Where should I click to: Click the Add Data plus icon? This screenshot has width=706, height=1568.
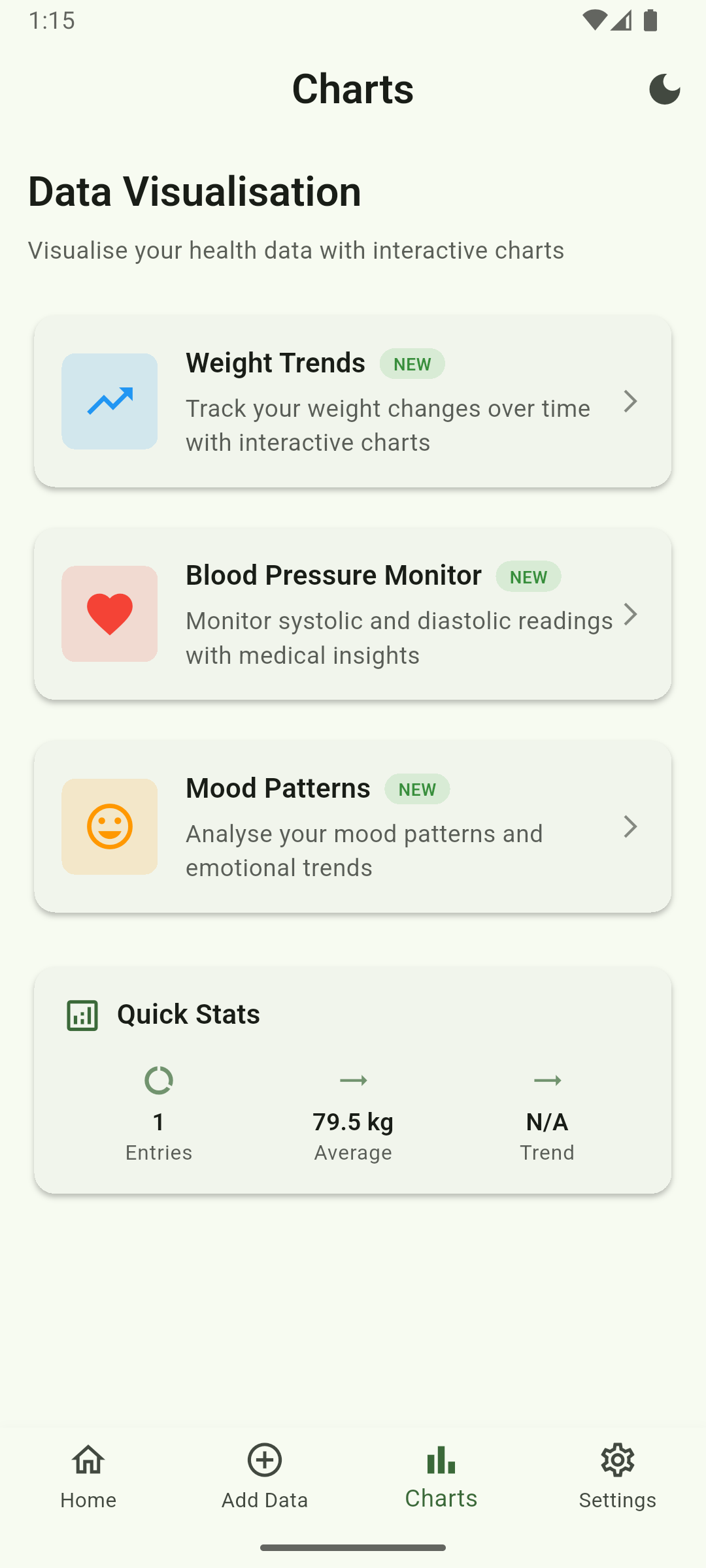[264, 1460]
